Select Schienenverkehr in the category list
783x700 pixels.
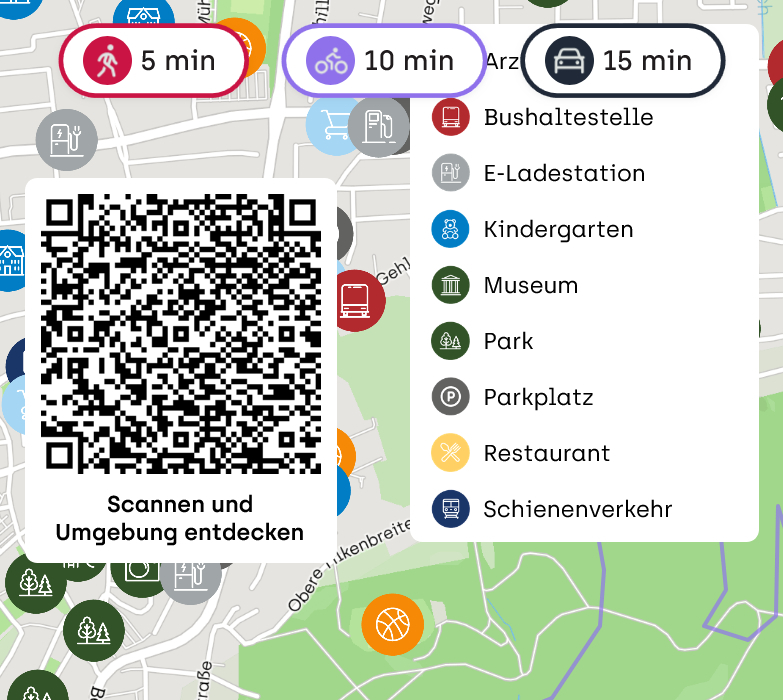(577, 509)
